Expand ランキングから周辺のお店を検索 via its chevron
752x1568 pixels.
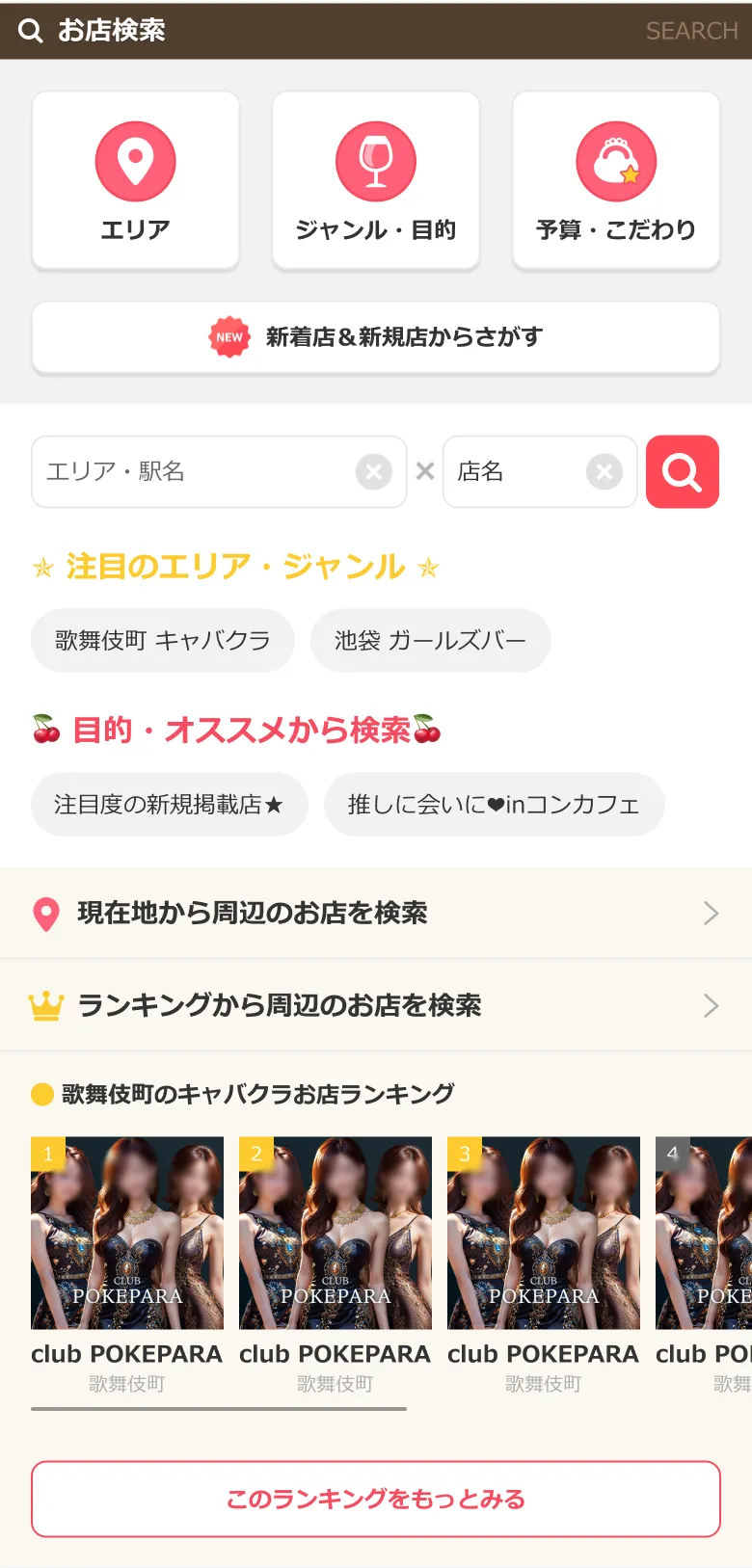click(x=711, y=1006)
